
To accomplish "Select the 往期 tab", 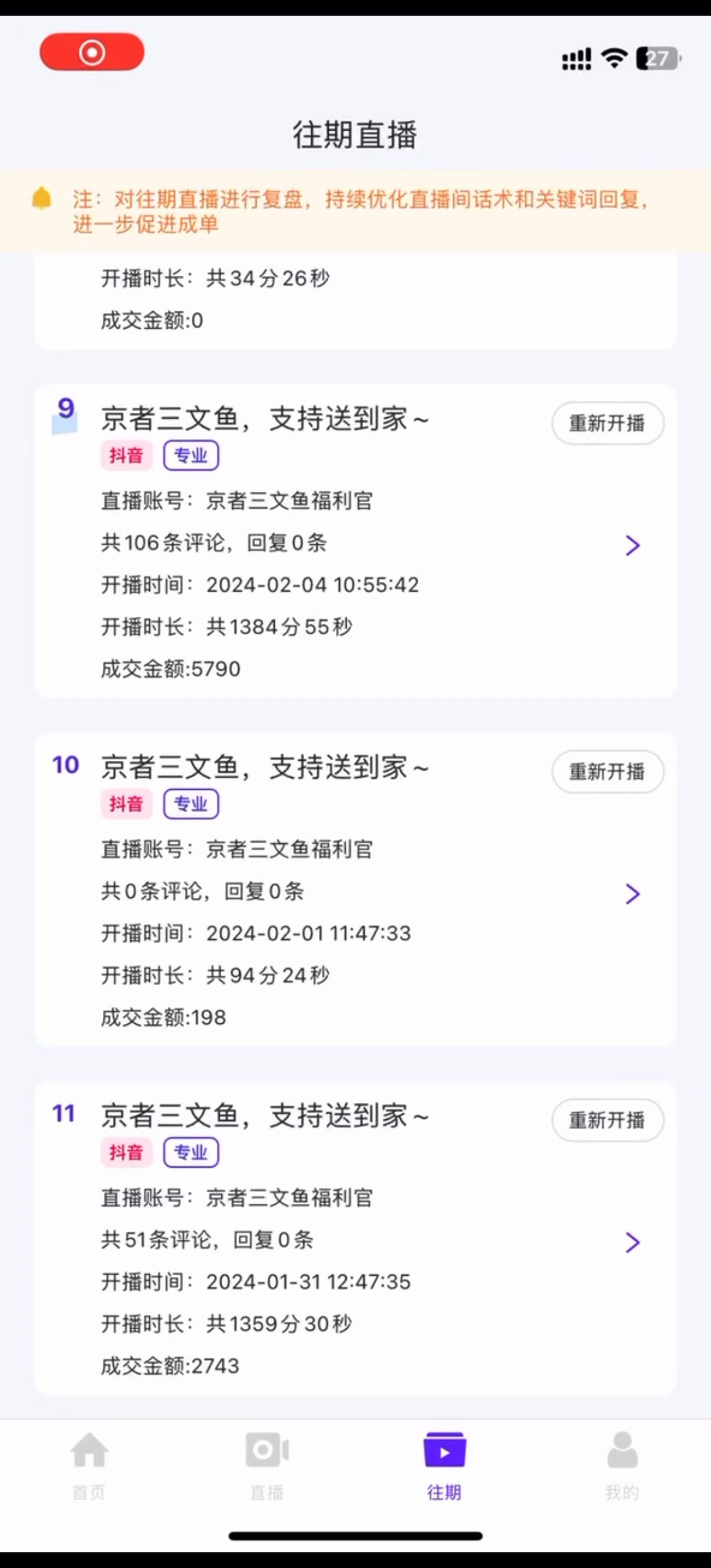I will pos(444,1466).
